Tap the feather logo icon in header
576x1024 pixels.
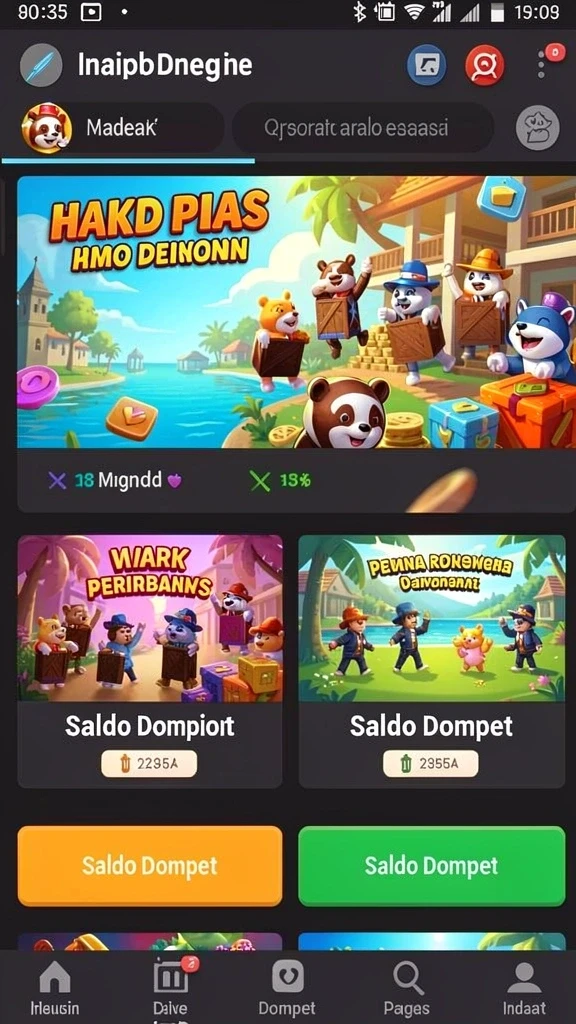(41, 65)
